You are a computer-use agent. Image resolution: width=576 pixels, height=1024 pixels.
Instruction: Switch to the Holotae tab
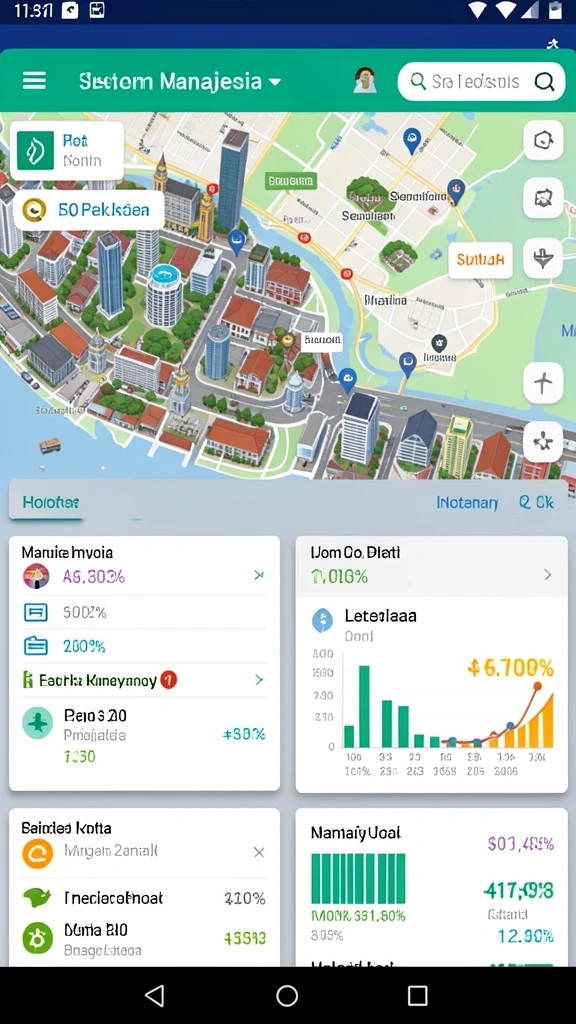tap(50, 502)
